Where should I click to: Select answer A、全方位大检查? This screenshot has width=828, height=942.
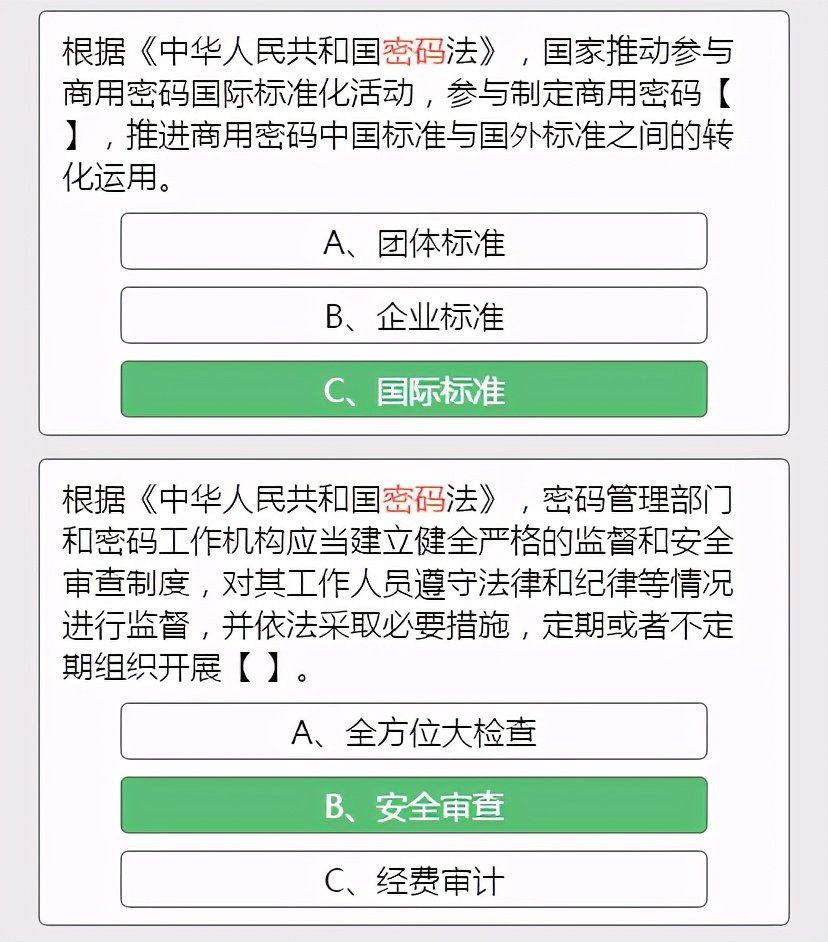pos(413,732)
